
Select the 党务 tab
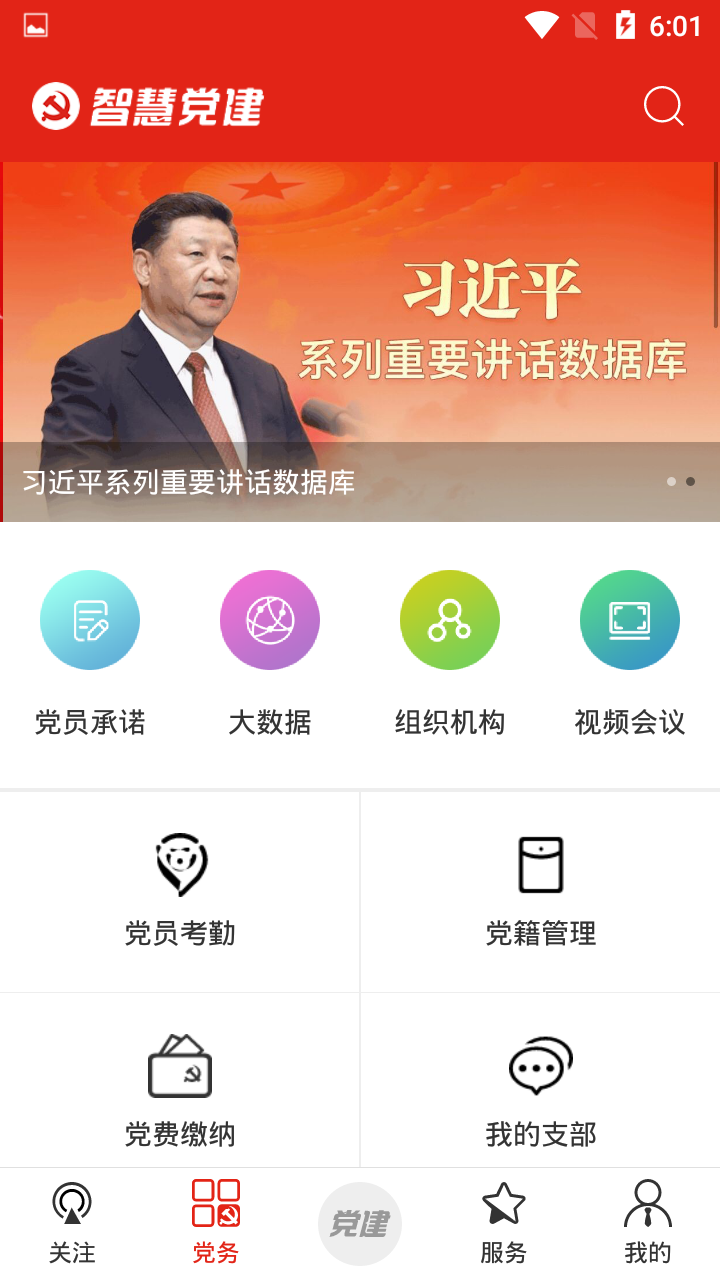tap(216, 1222)
